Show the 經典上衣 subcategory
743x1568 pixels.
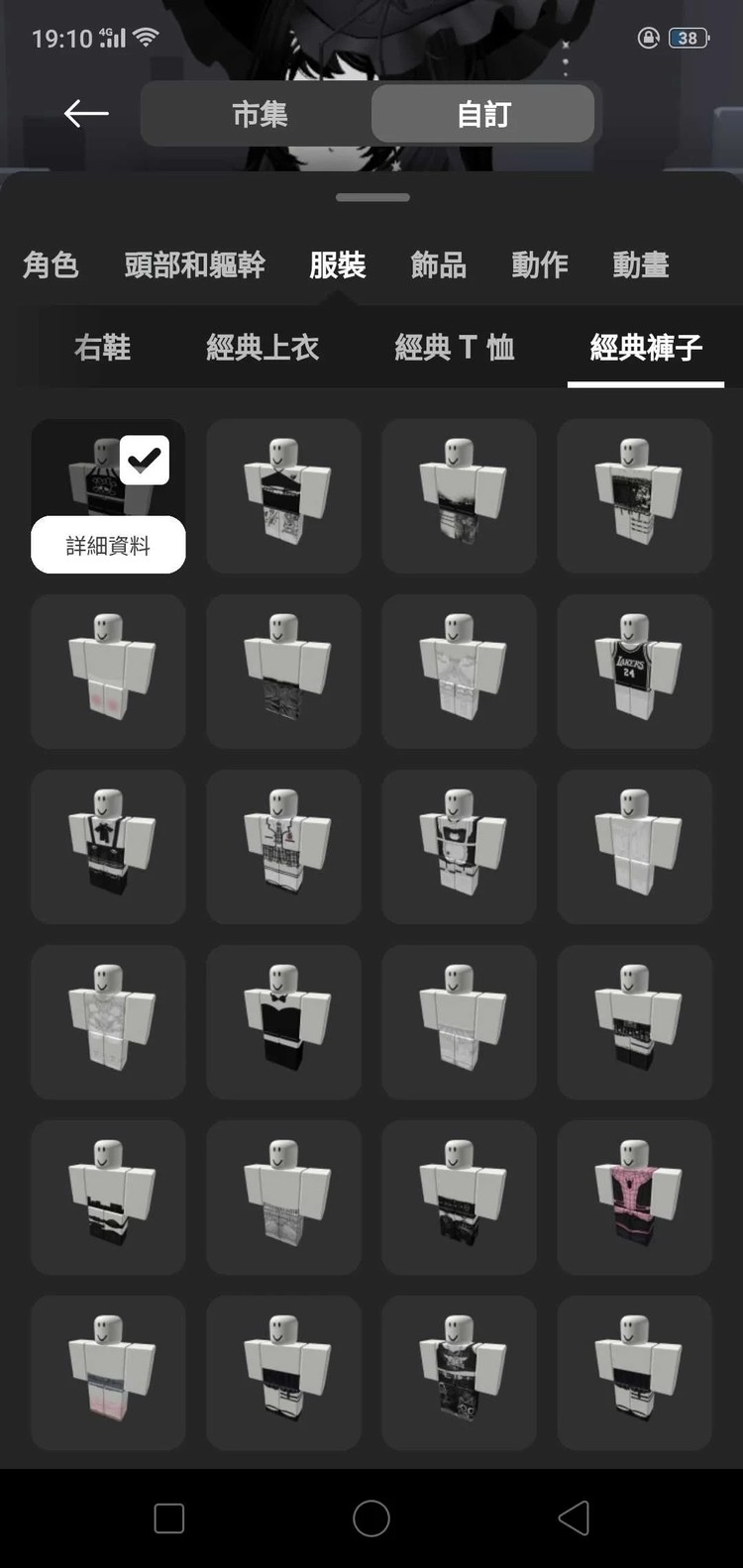263,348
